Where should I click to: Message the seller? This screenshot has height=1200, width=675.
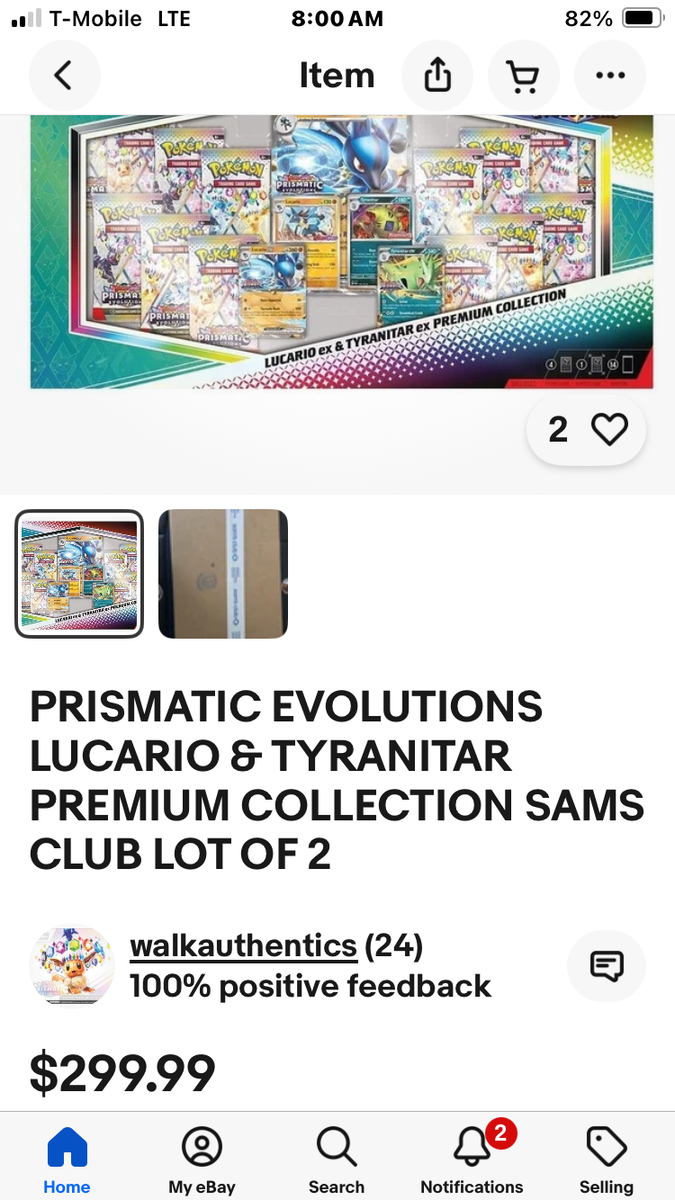(606, 965)
